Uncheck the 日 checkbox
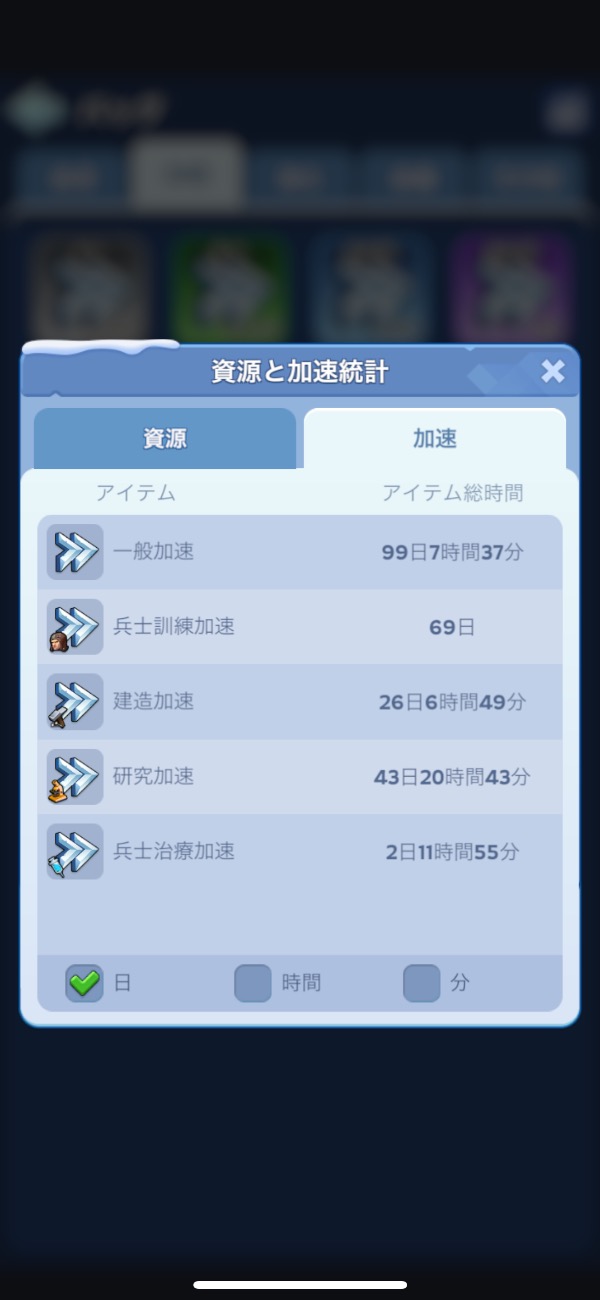This screenshot has width=600, height=1300. pos(85,983)
